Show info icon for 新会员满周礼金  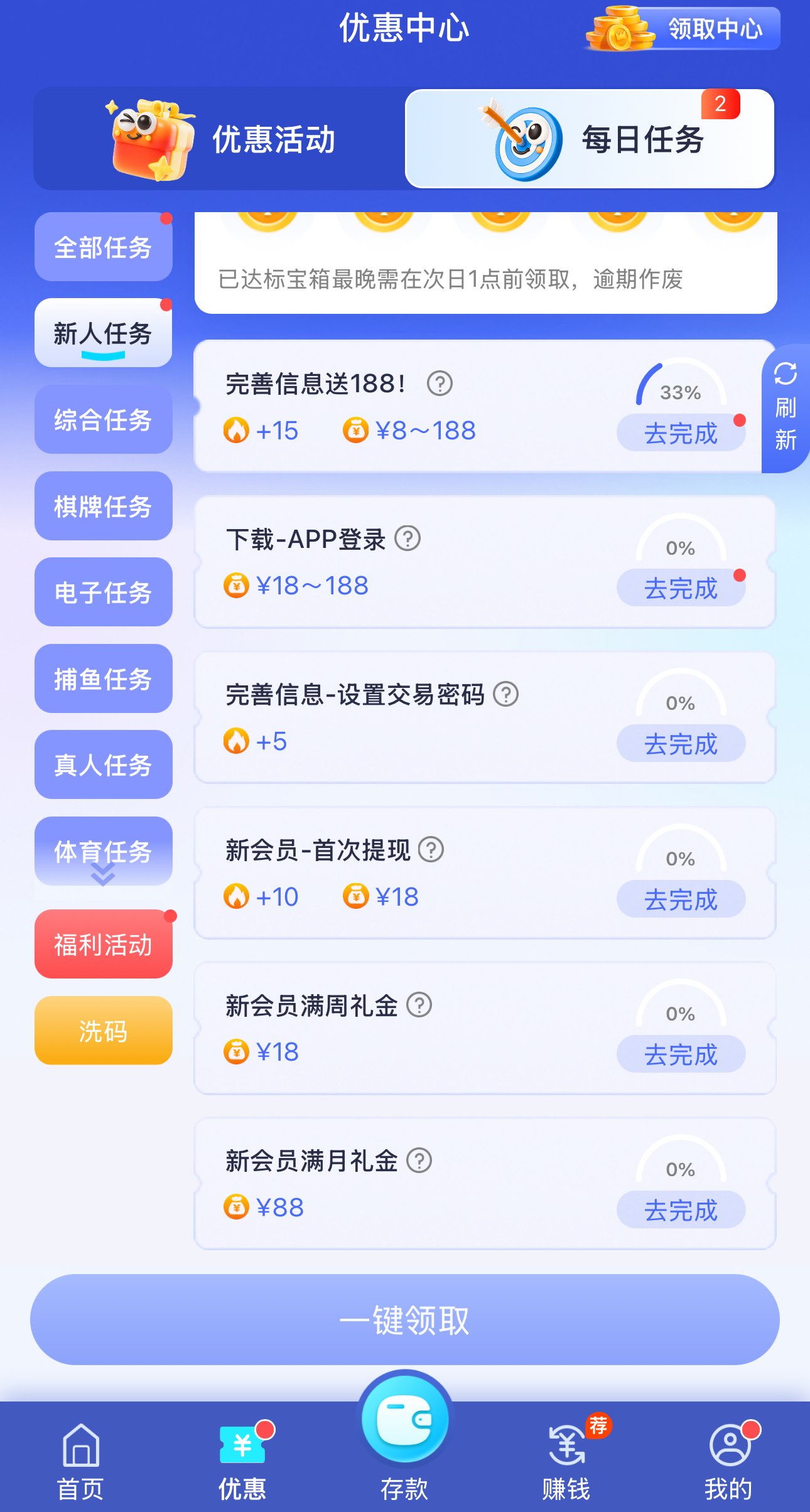(419, 1005)
